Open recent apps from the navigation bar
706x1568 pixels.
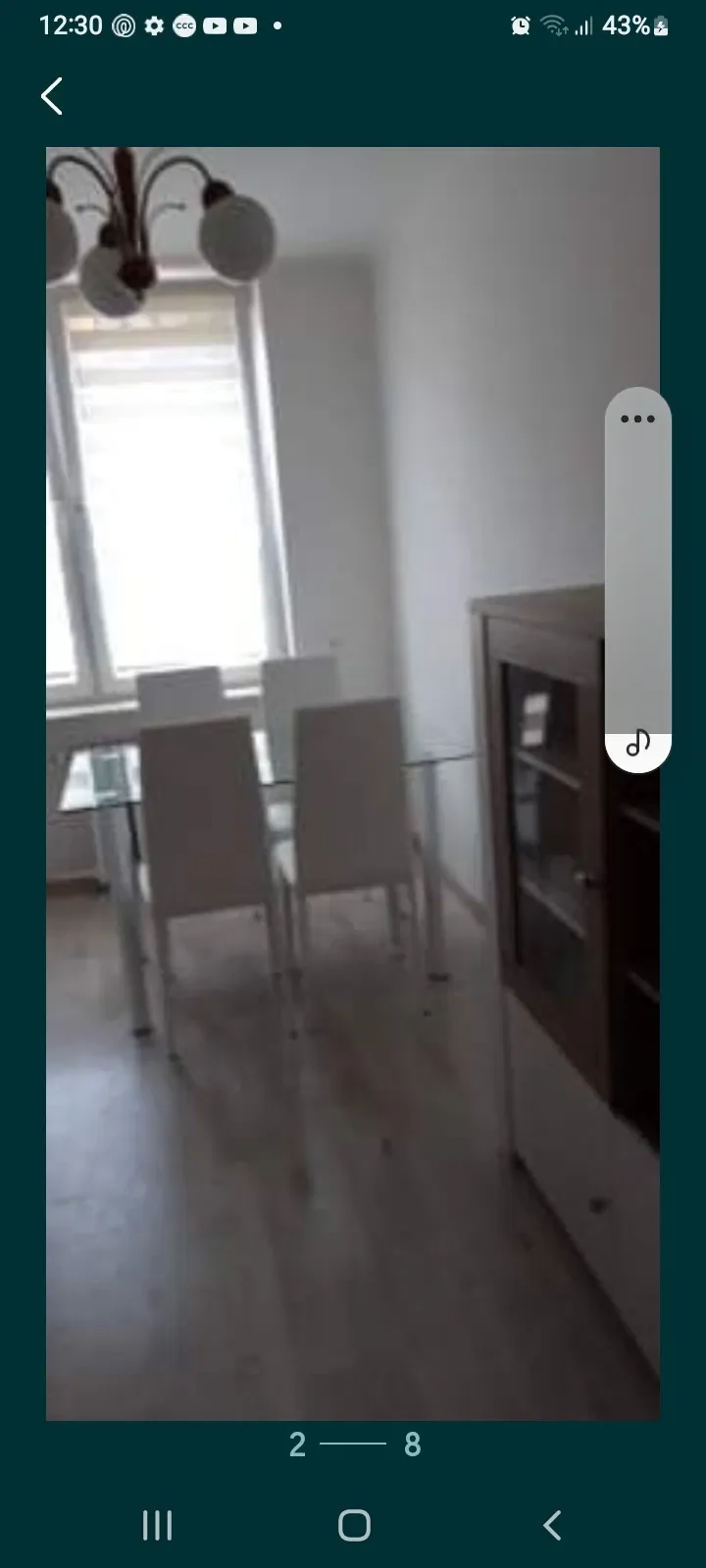pyautogui.click(x=157, y=1525)
